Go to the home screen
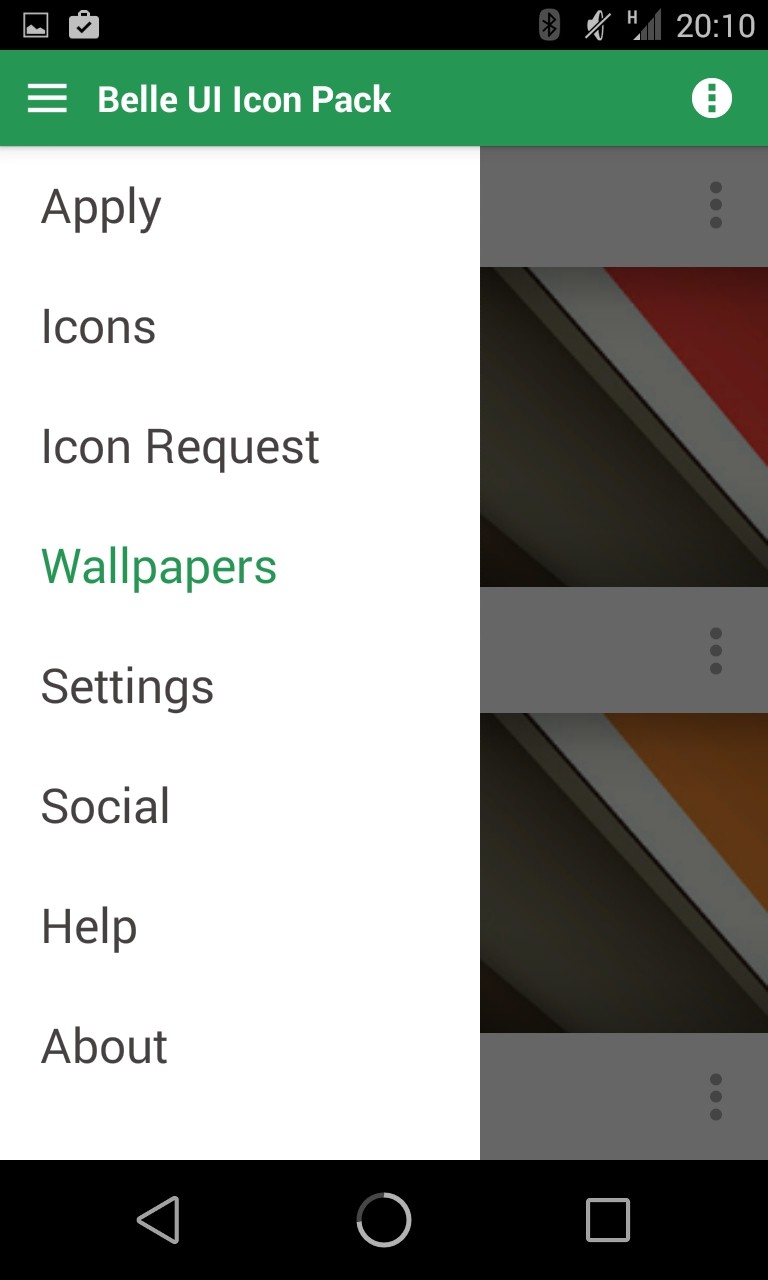Screen dimensions: 768x1280 point(384,1220)
